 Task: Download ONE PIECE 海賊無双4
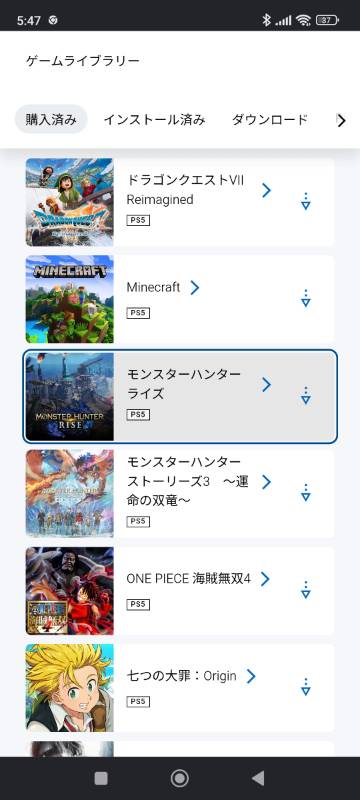[x=305, y=590]
